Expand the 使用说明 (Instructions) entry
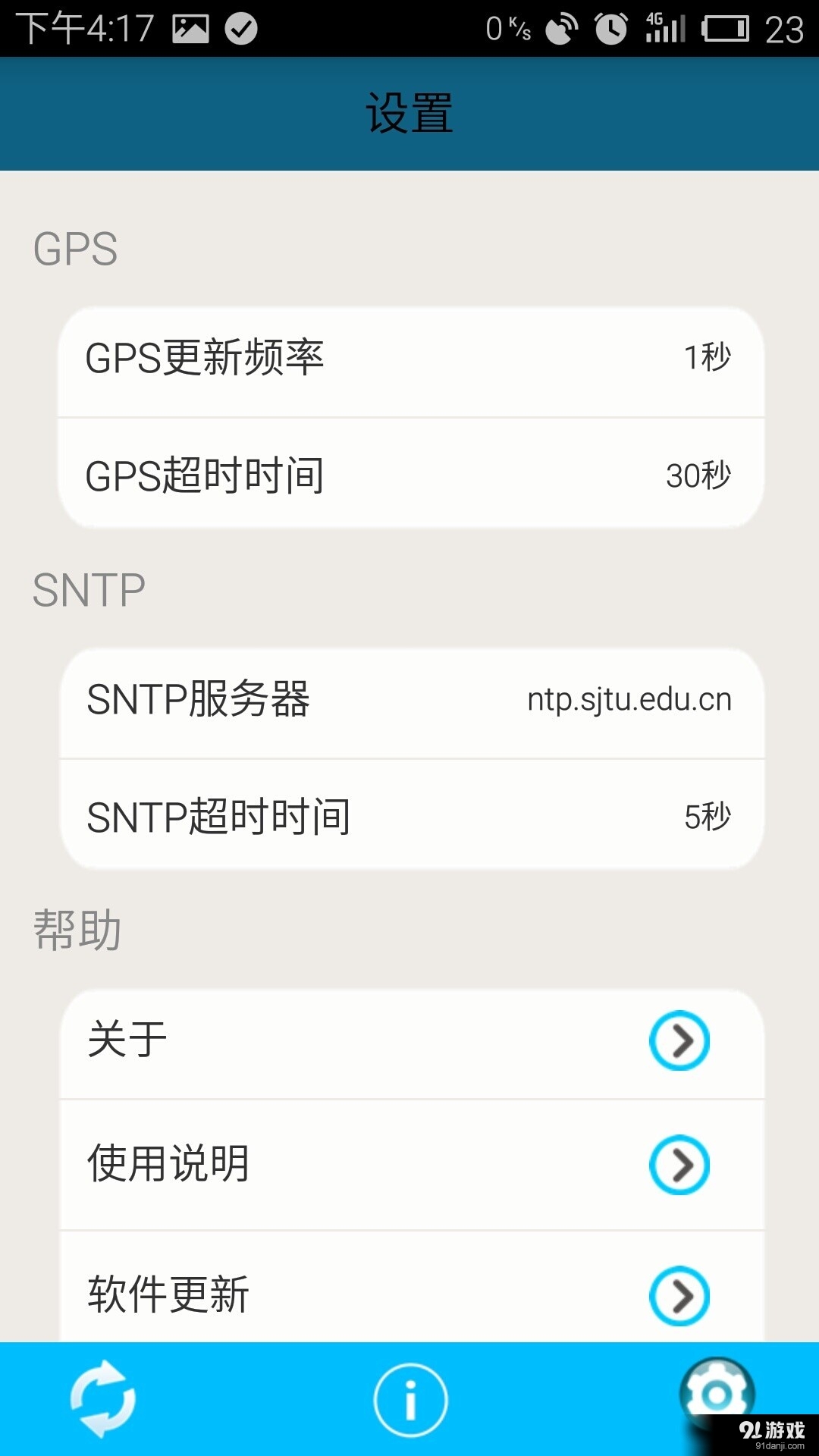The image size is (819, 1456). (x=409, y=1166)
